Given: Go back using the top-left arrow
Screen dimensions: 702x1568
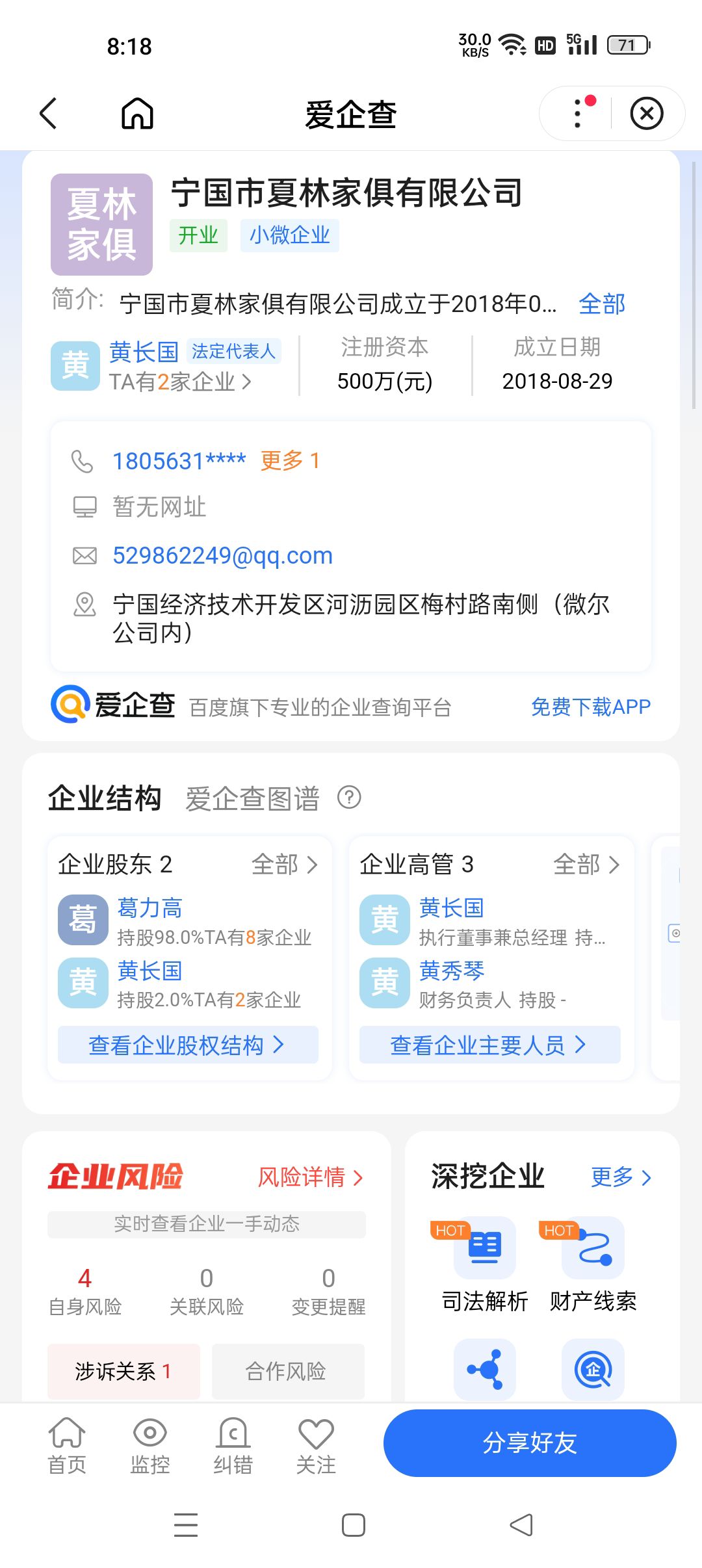Looking at the screenshot, I should pos(49,114).
